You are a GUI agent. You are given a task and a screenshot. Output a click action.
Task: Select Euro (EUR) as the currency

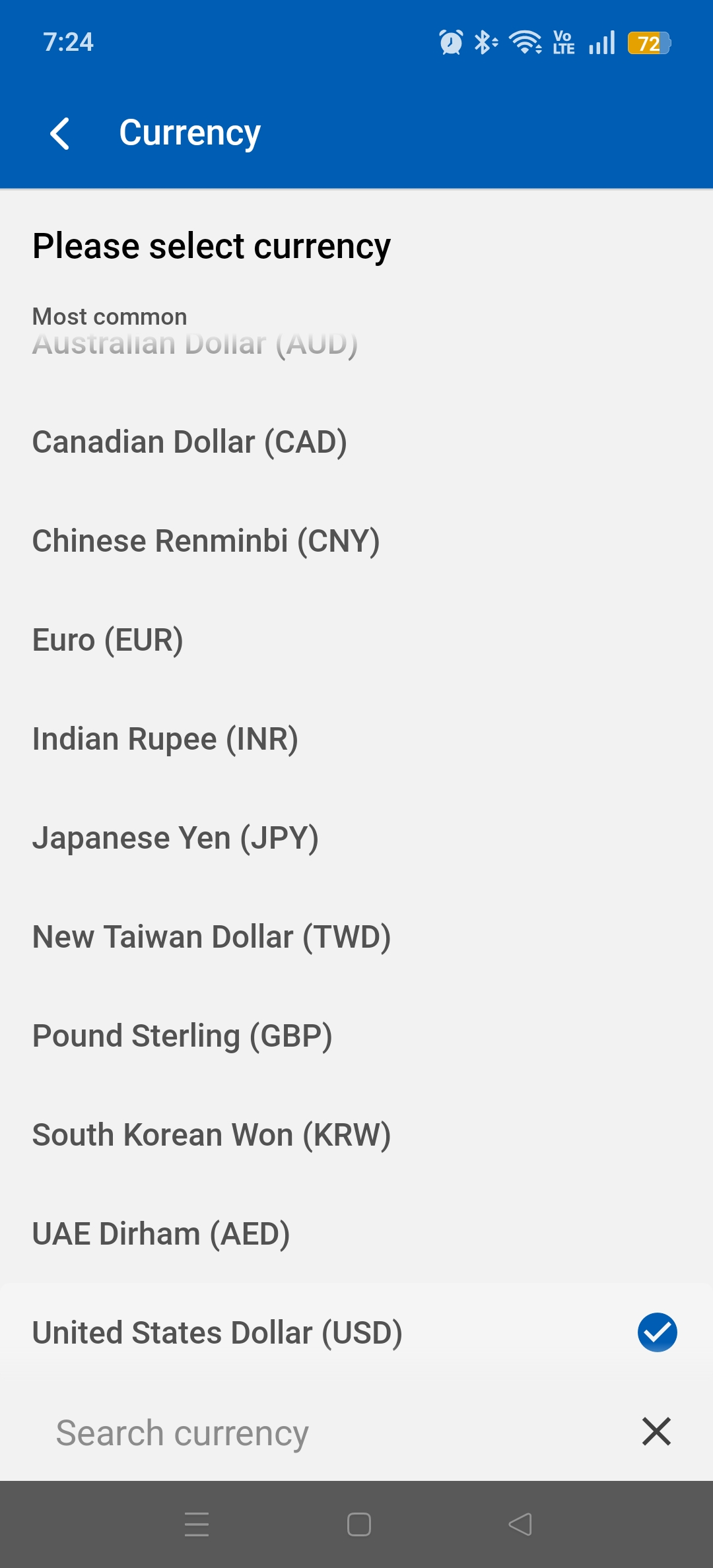(109, 639)
